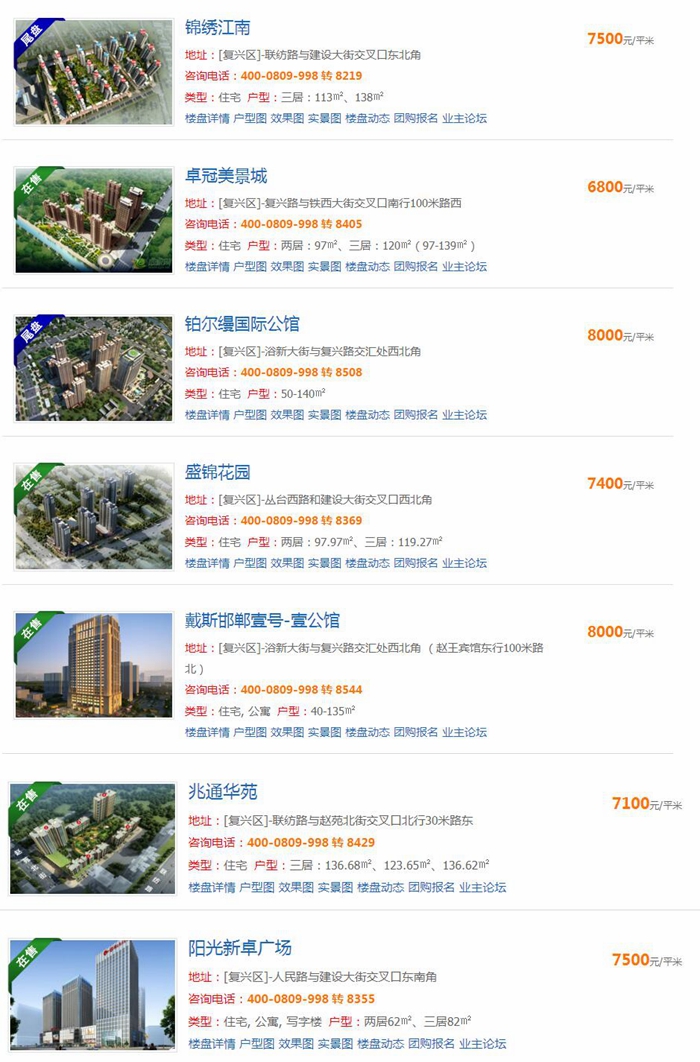Screen dimensions: 700x1062
Task: Select 团购报名 for 兆通华苑
Action: (x=431, y=887)
